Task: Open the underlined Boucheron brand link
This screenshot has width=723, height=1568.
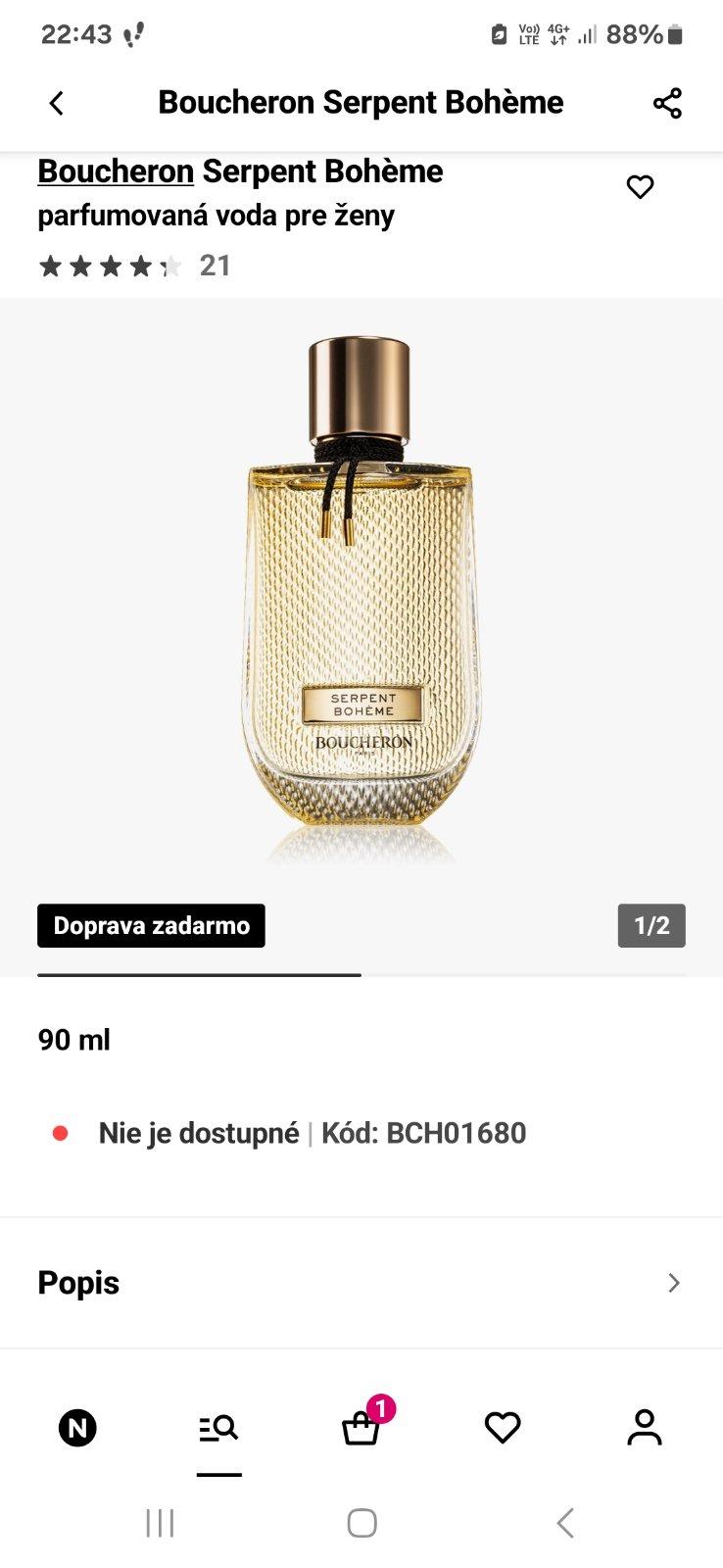Action: point(116,171)
